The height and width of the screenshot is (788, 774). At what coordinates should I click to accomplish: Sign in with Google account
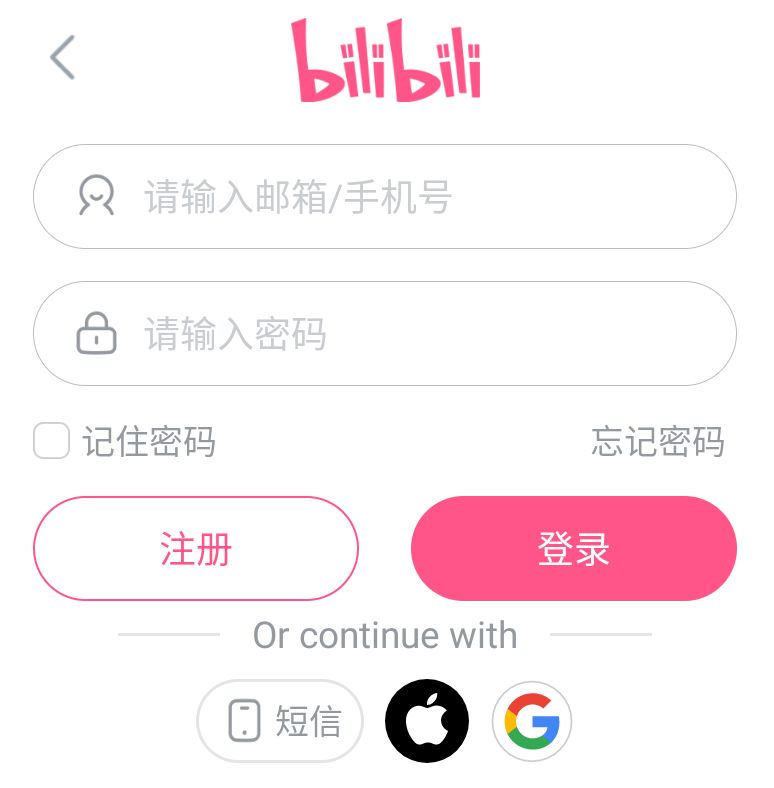coord(531,720)
